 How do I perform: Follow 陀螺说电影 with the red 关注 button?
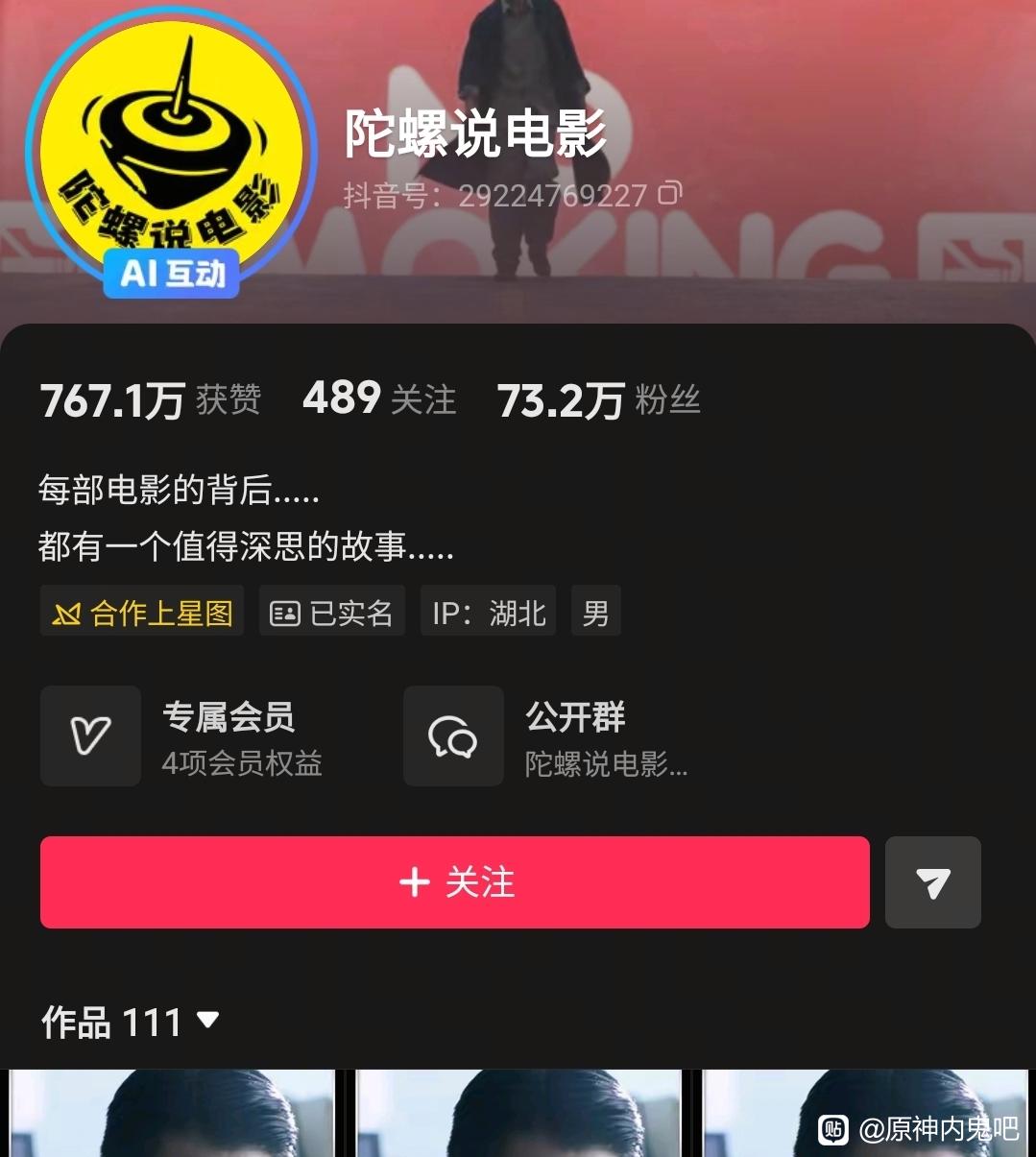tap(454, 882)
